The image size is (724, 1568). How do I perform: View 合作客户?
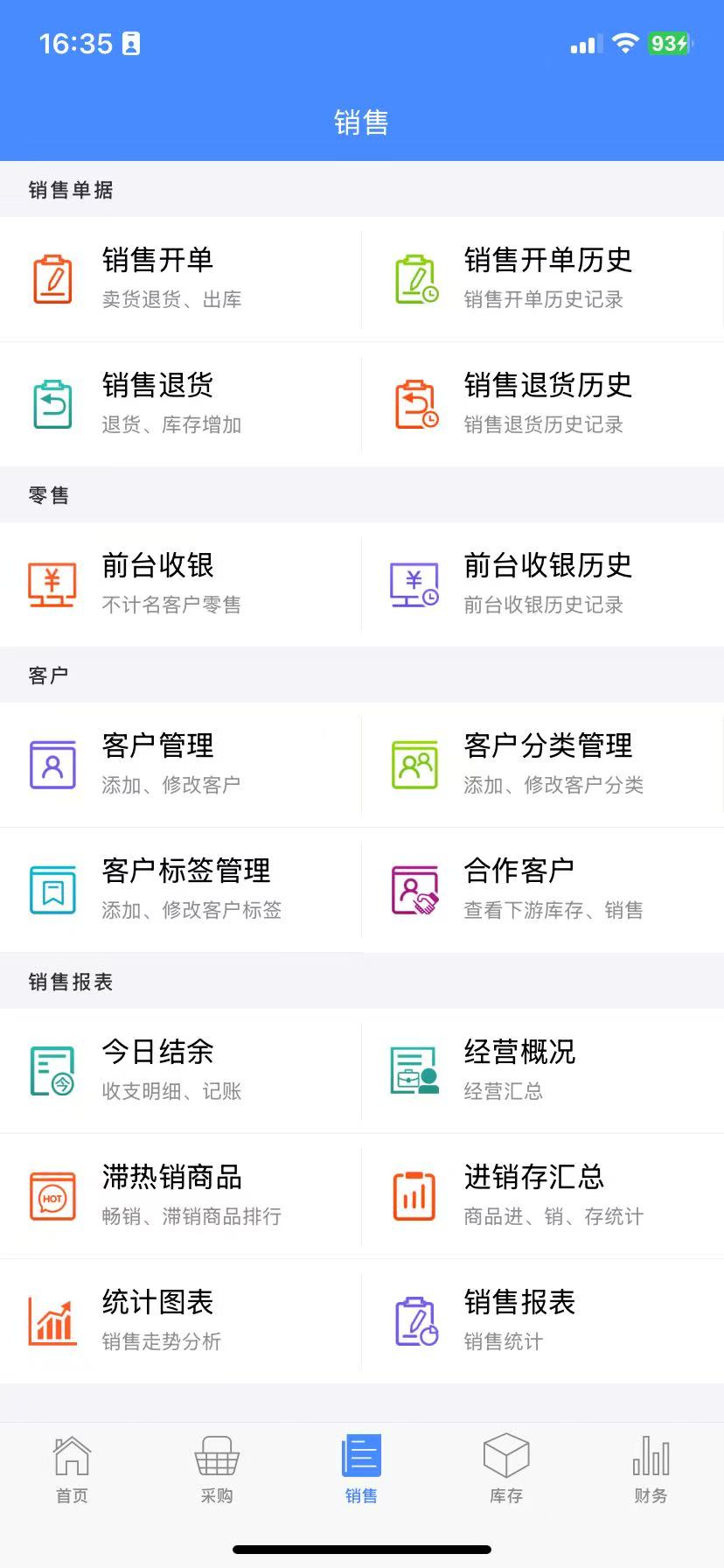pyautogui.click(x=543, y=890)
